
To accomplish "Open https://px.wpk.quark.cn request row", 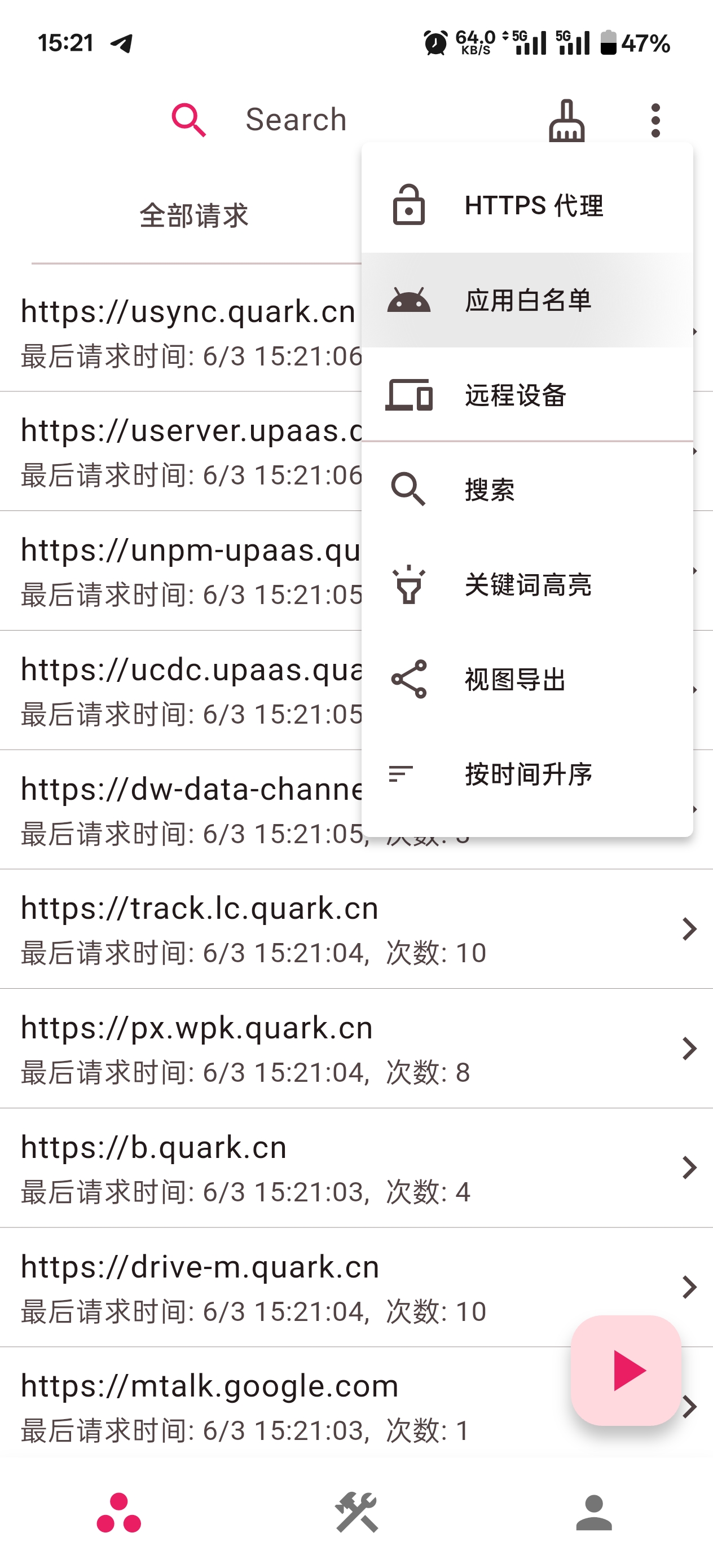I will 356,1048.
